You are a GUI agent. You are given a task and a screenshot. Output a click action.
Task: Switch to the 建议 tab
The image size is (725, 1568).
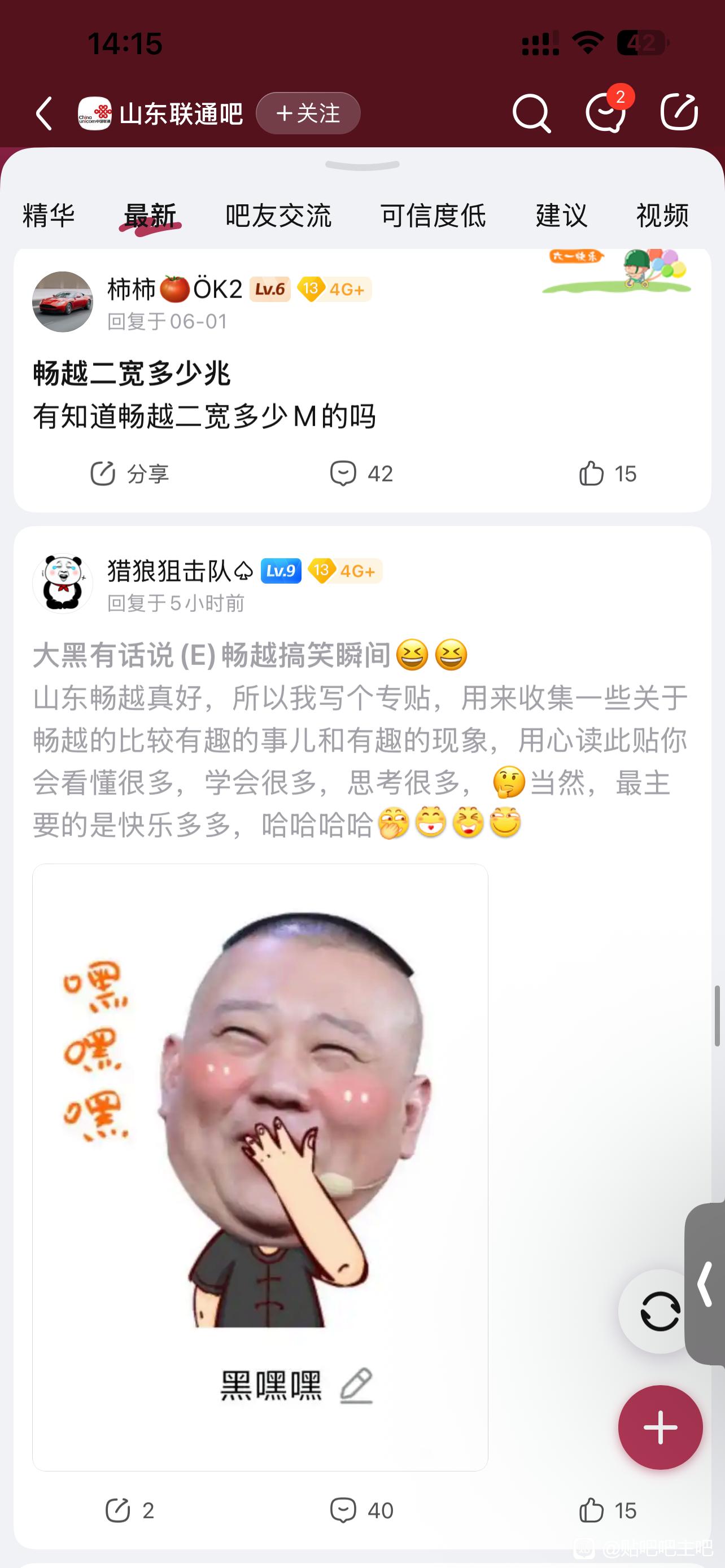pyautogui.click(x=561, y=216)
